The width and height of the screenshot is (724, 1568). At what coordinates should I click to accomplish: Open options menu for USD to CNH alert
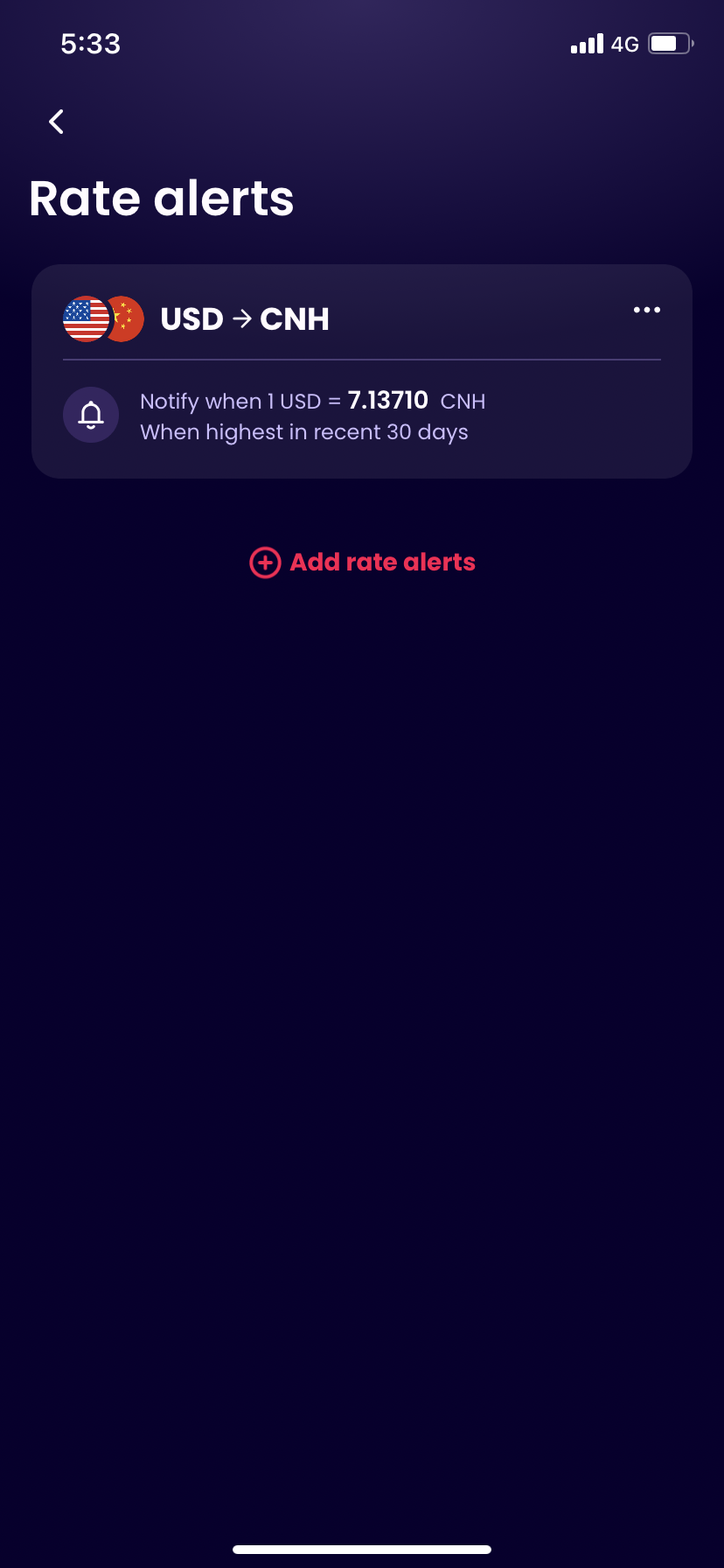646,310
